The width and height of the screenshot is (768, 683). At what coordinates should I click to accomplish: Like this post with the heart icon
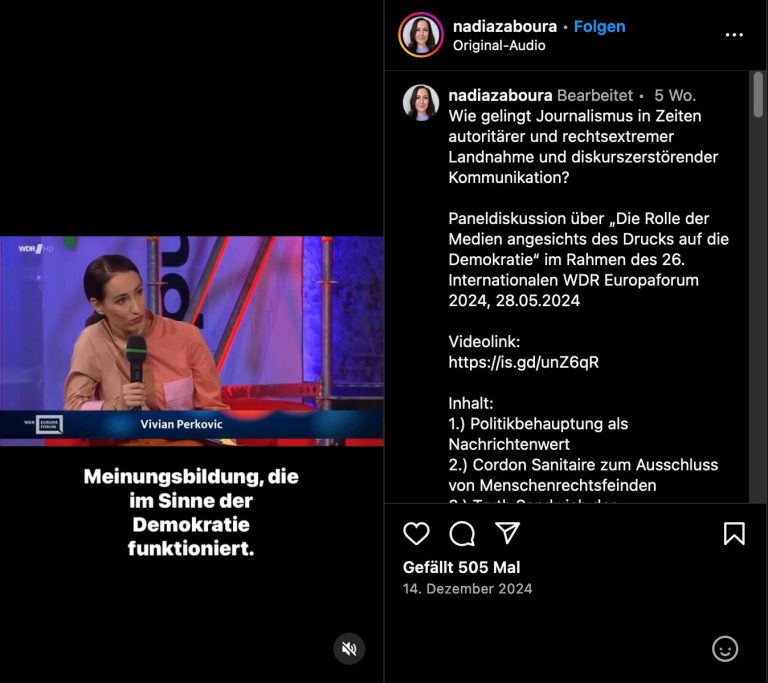[x=416, y=533]
